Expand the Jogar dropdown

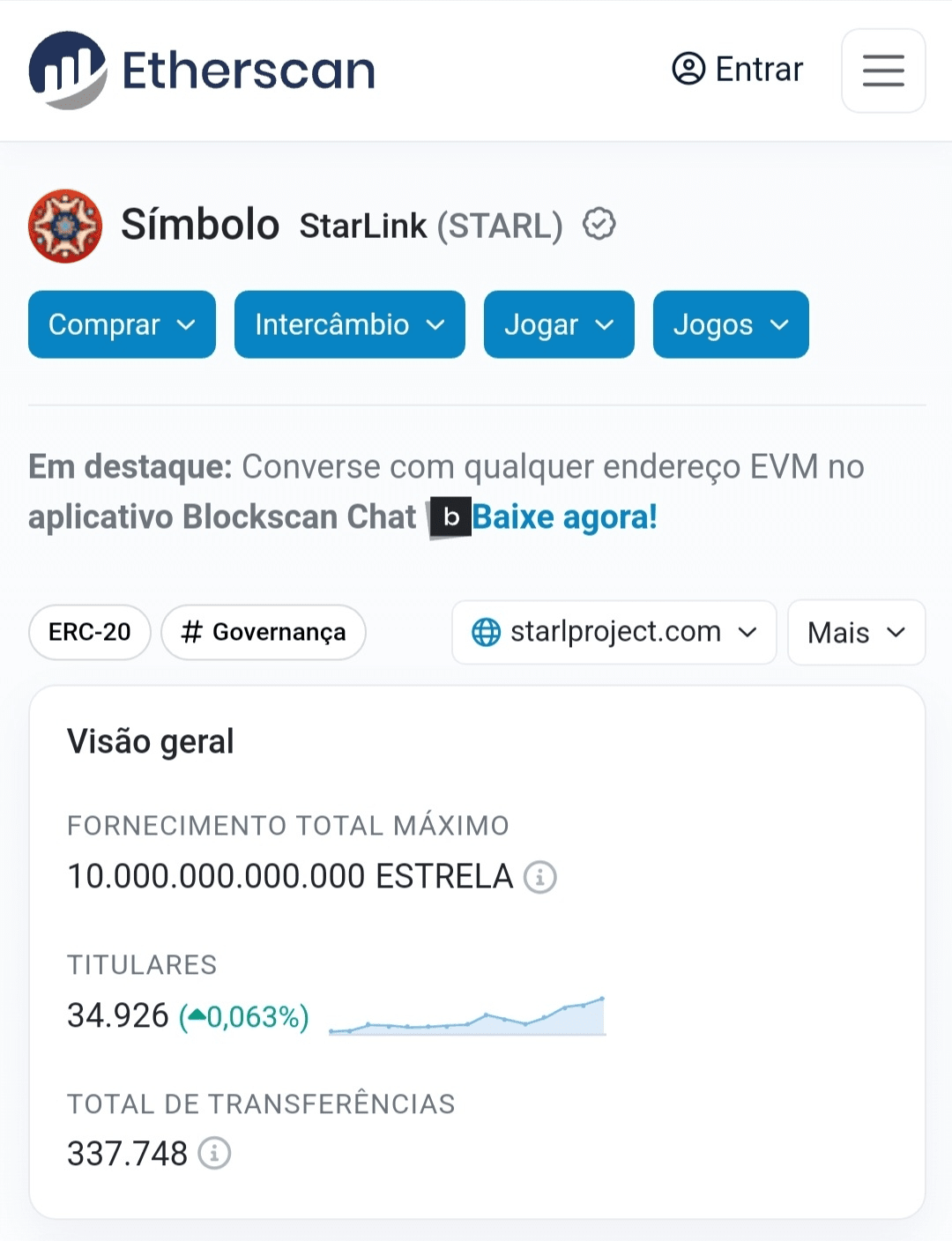tap(559, 324)
